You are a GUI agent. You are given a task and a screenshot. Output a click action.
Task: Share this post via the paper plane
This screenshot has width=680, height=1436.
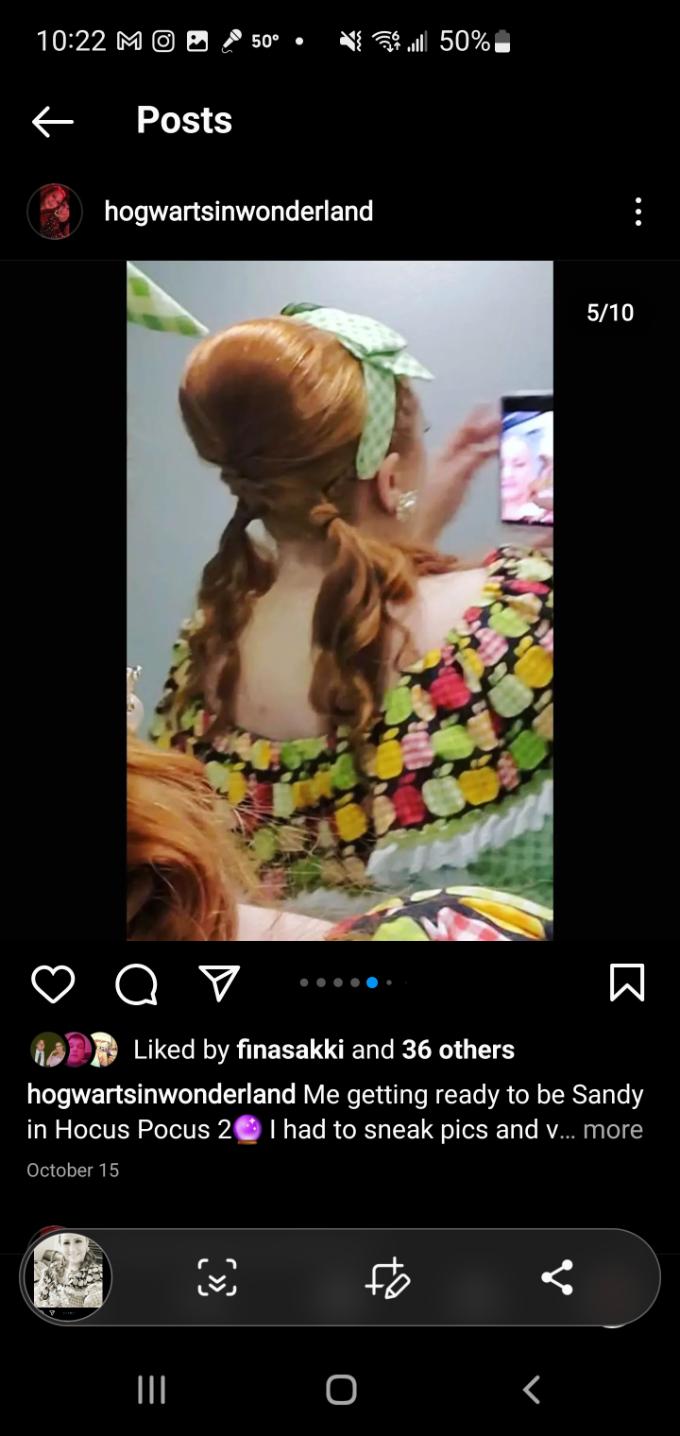click(219, 984)
